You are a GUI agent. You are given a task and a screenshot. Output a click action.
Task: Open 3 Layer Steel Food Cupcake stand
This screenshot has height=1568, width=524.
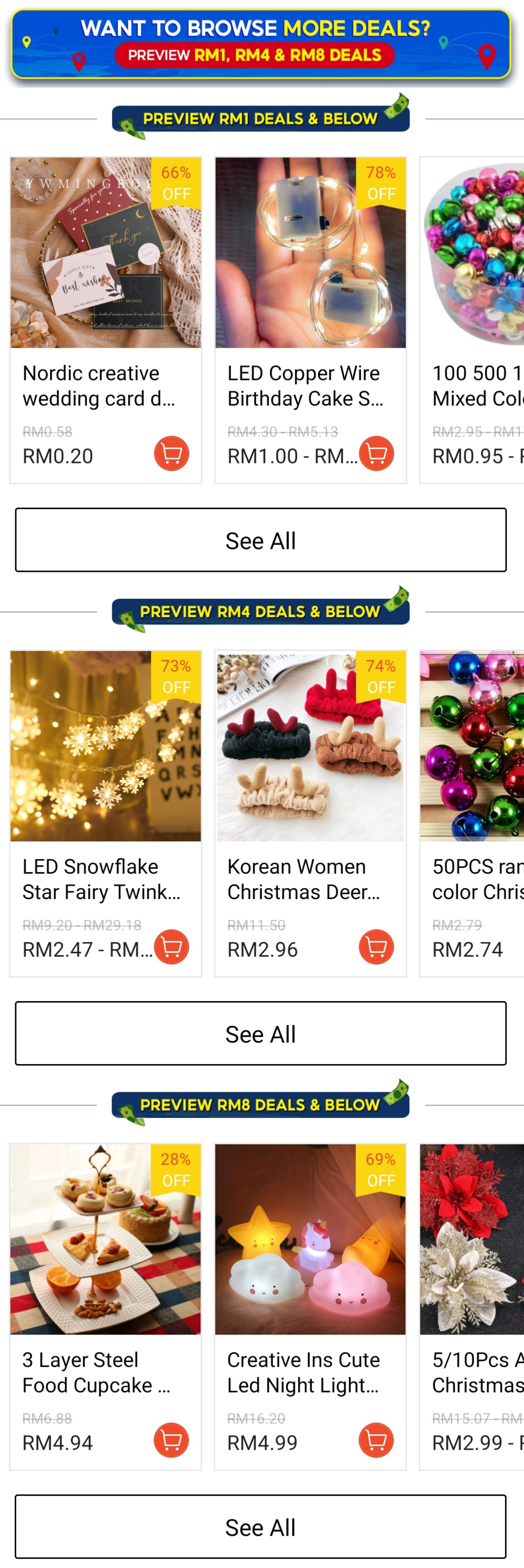pyautogui.click(x=105, y=1239)
